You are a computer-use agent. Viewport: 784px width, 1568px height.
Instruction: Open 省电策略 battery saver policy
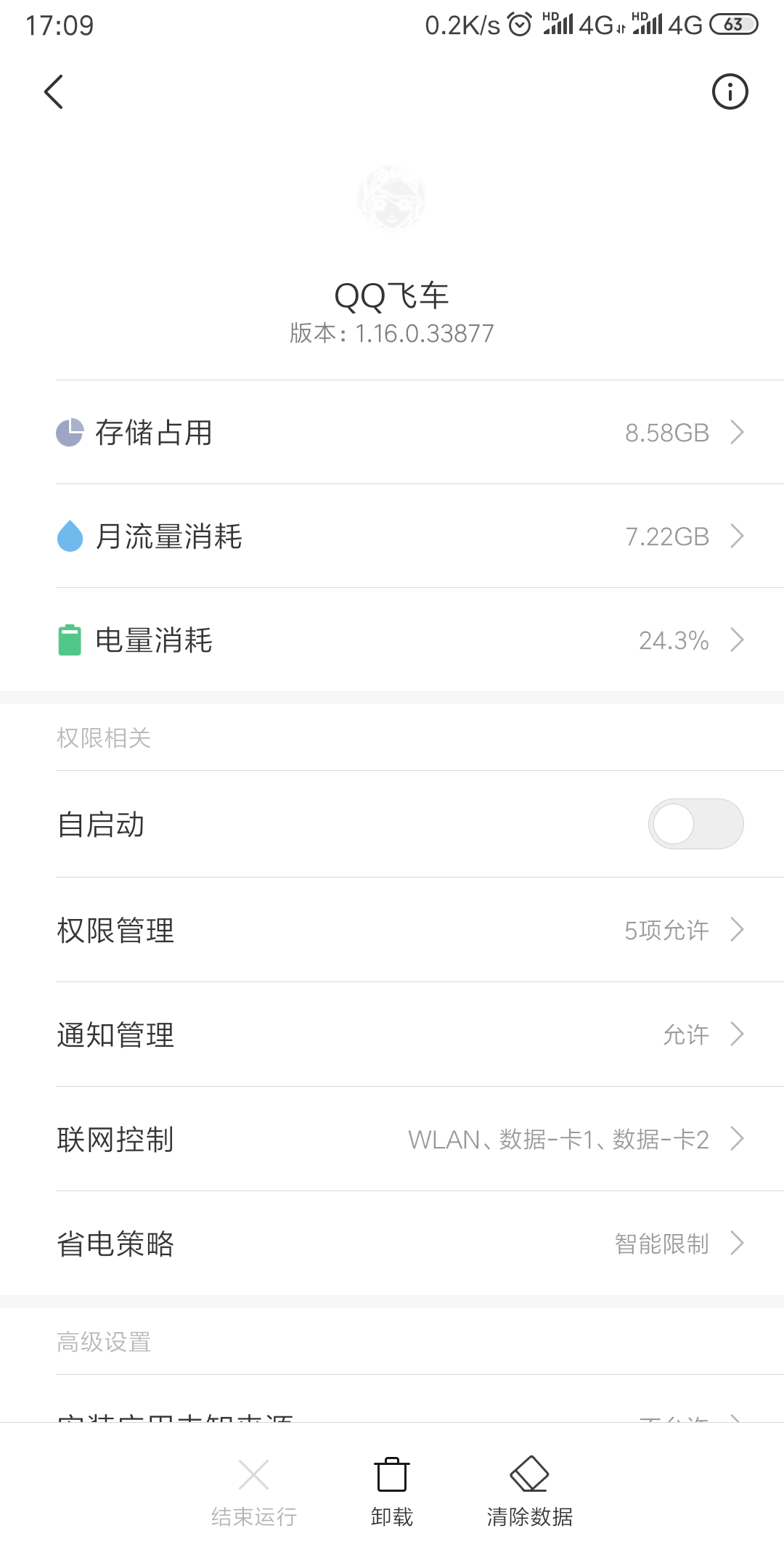(x=399, y=1244)
